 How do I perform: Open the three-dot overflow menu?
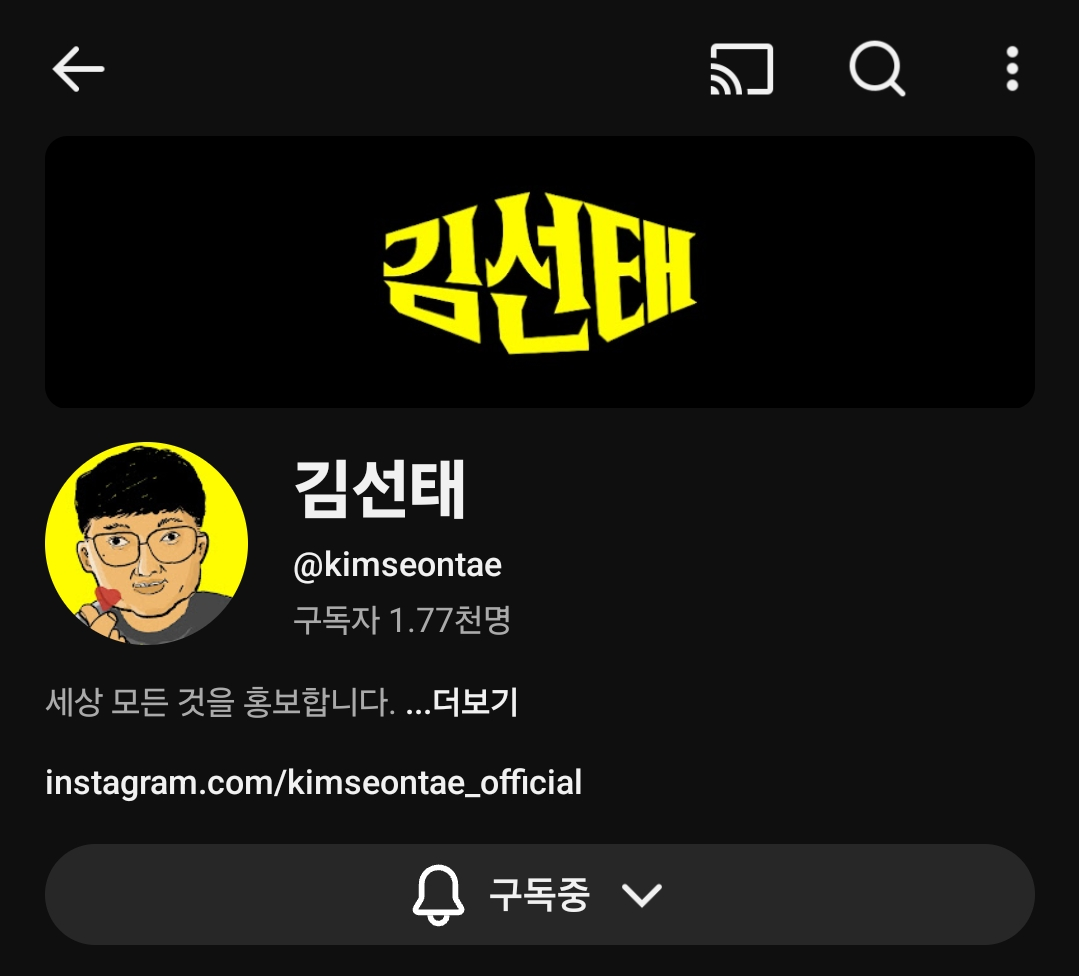(1012, 70)
